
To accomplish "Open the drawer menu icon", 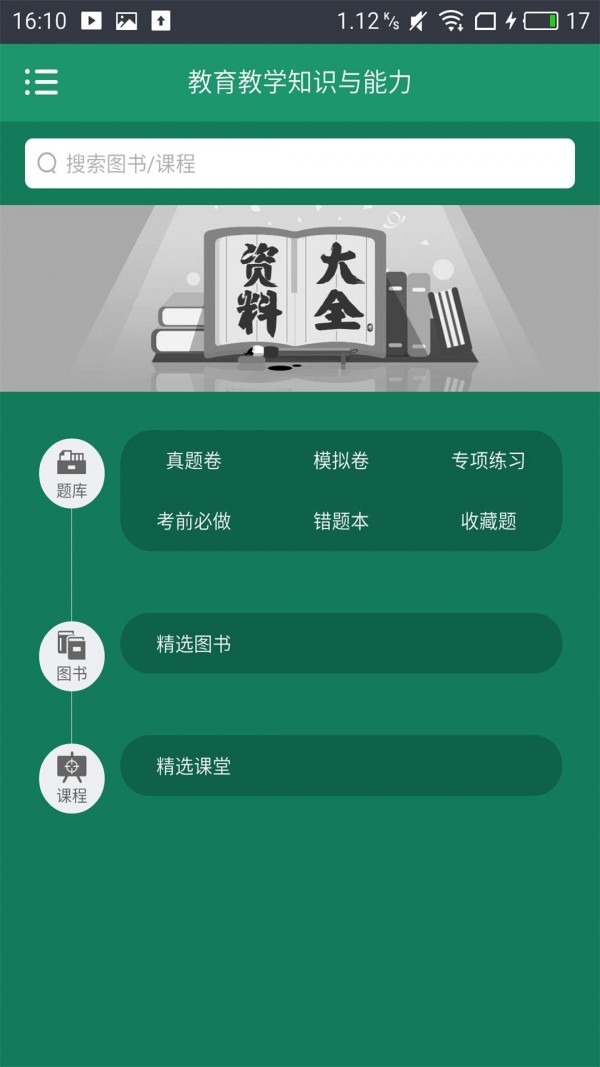I will point(41,82).
